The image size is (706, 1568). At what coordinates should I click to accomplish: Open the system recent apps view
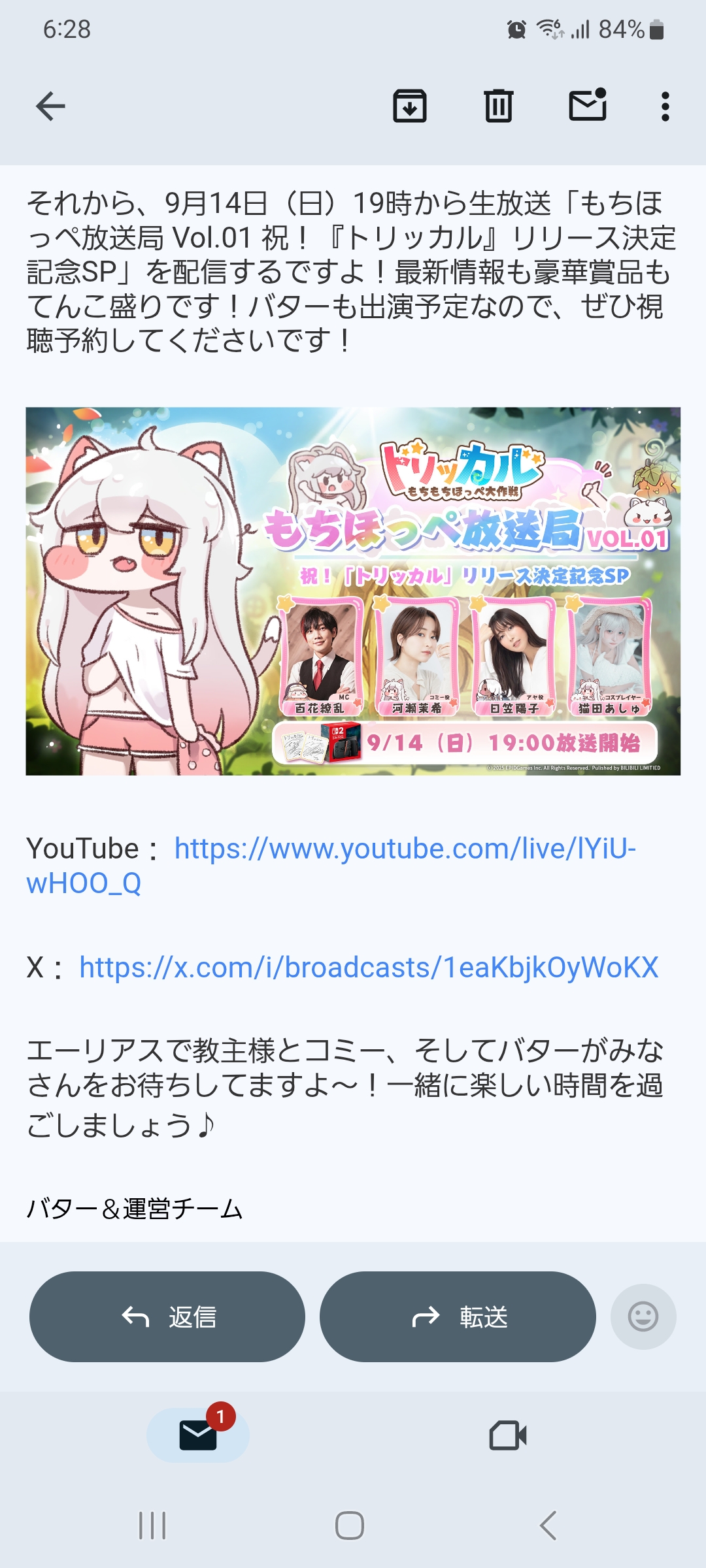(x=152, y=1526)
